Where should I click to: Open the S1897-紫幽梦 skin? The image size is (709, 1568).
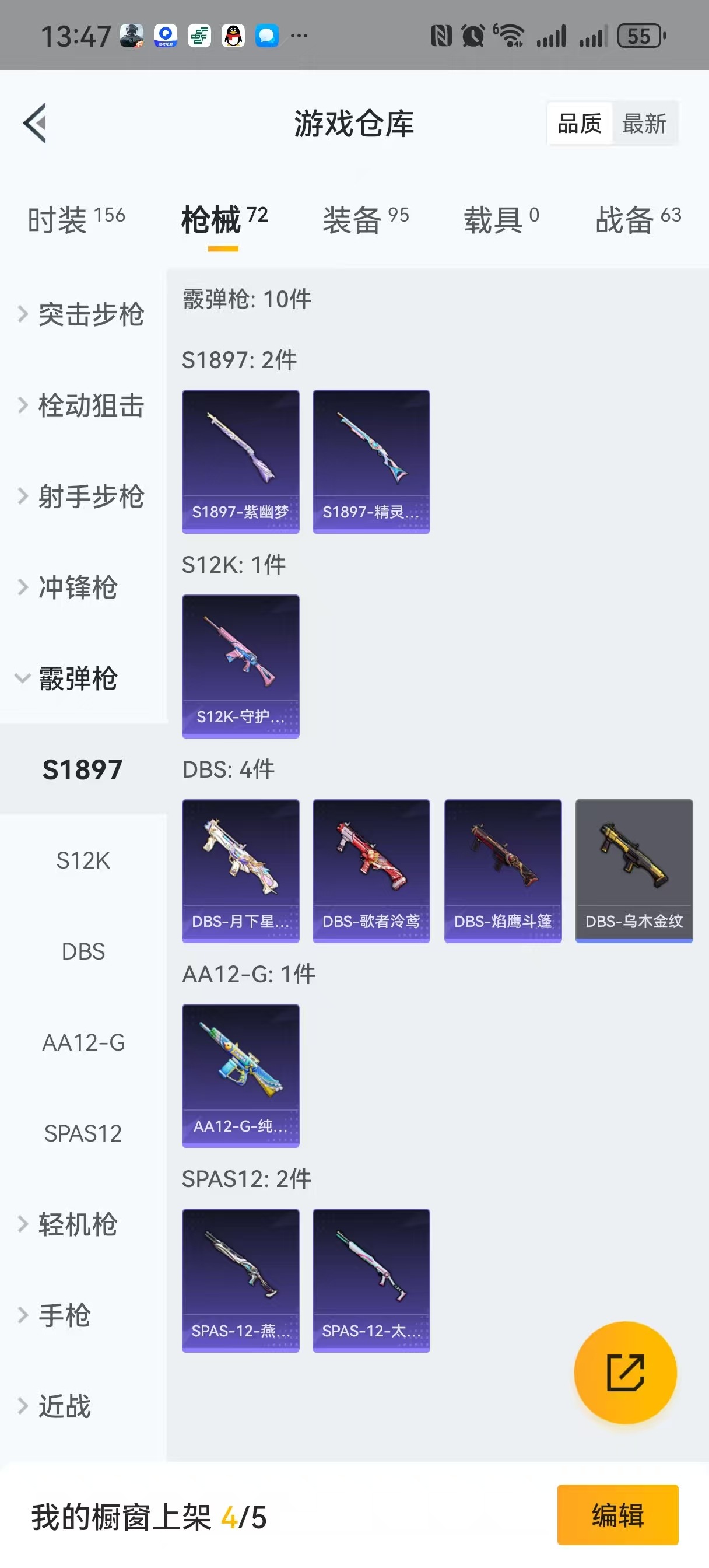(240, 461)
